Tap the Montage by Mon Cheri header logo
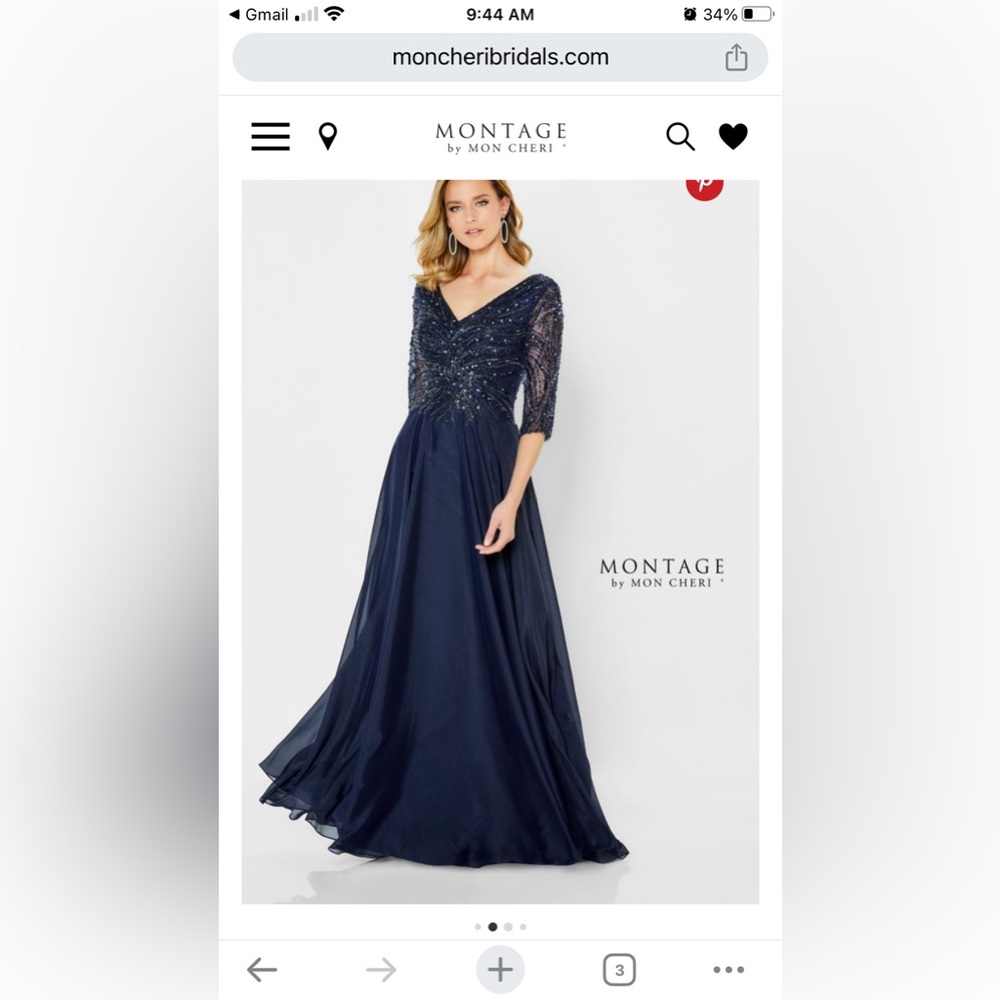Screen dimensions: 1000x1000 (501, 137)
